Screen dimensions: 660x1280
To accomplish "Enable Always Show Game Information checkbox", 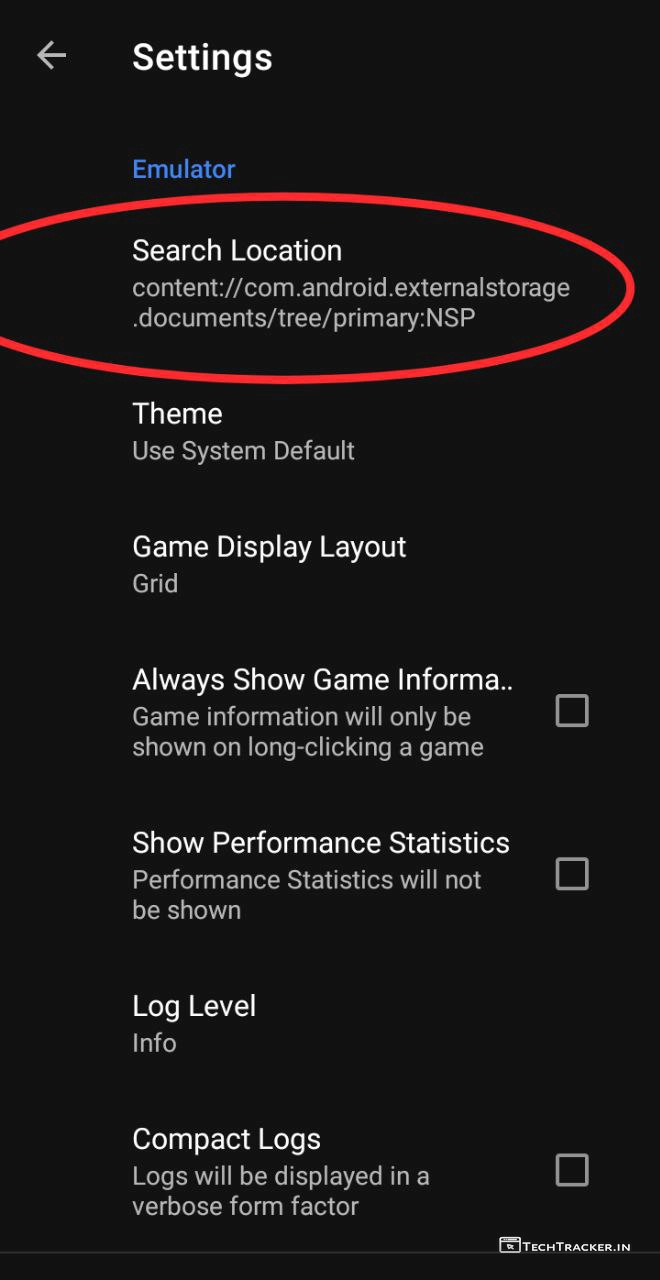I will point(572,711).
